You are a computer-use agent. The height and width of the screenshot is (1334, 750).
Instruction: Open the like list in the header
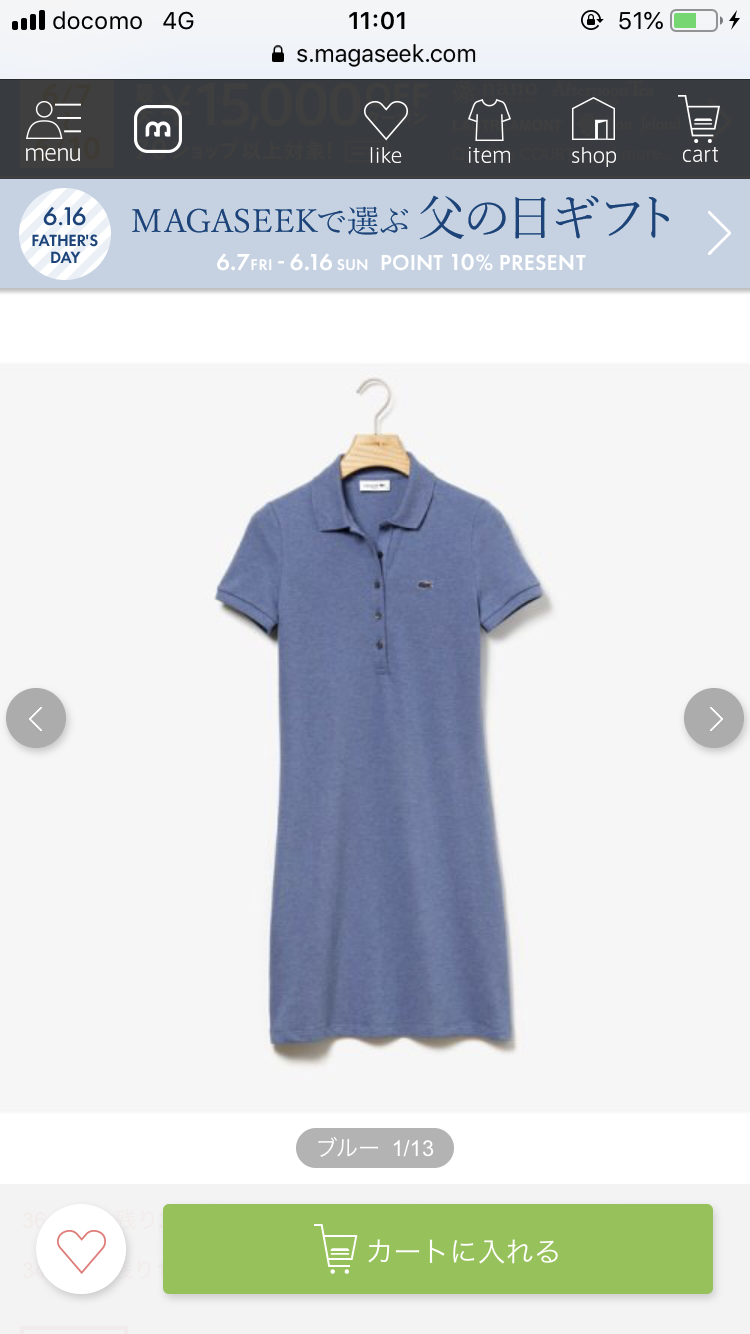pos(385,131)
